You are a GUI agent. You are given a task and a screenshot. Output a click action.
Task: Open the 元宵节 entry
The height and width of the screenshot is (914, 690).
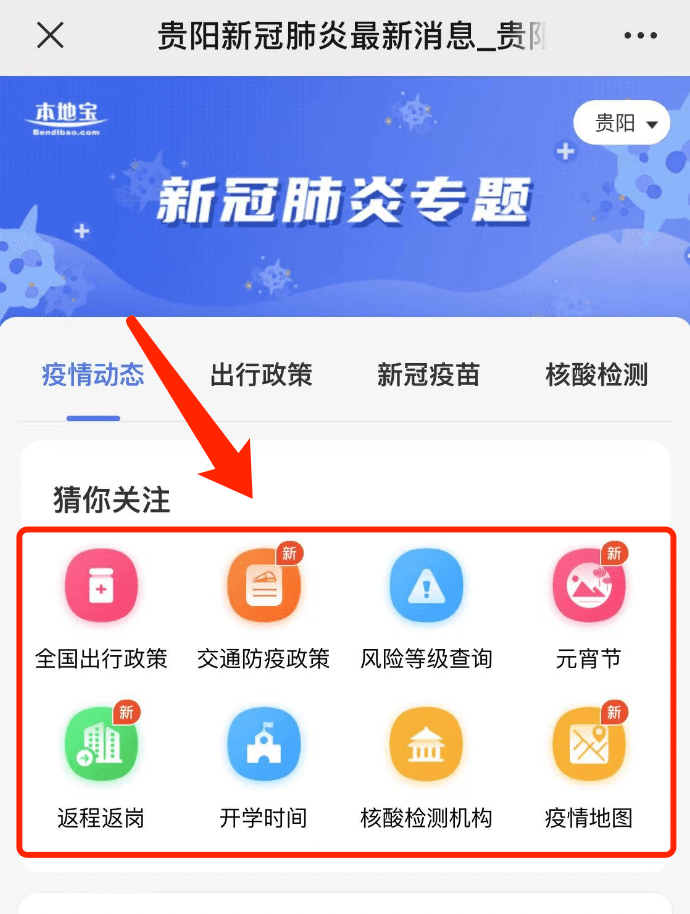pos(589,587)
